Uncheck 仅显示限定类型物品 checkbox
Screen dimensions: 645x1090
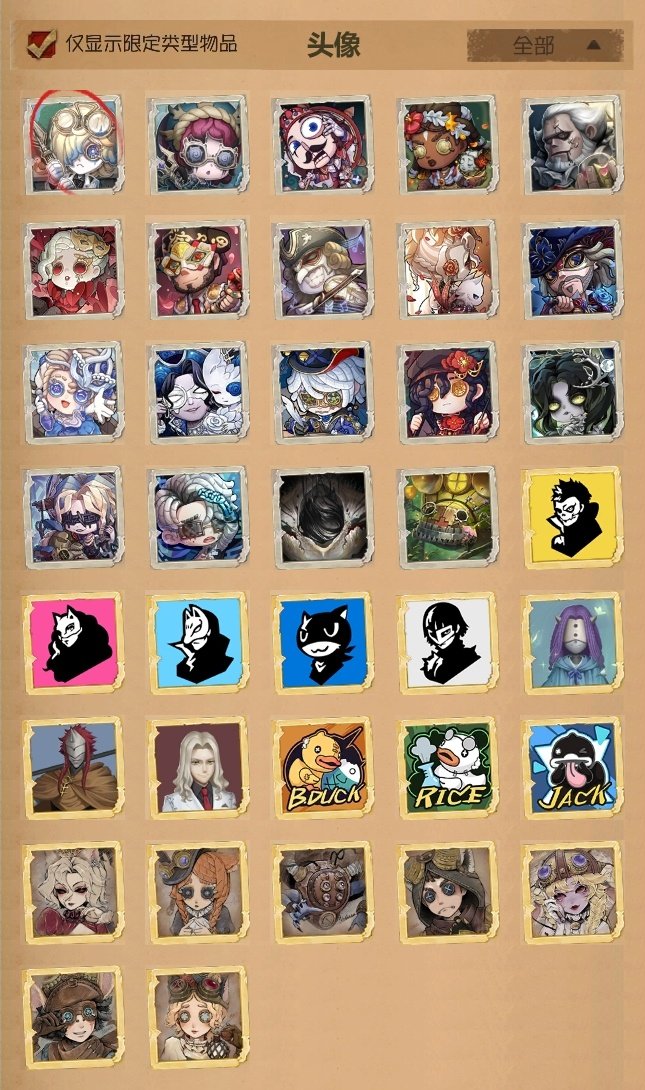tap(42, 44)
